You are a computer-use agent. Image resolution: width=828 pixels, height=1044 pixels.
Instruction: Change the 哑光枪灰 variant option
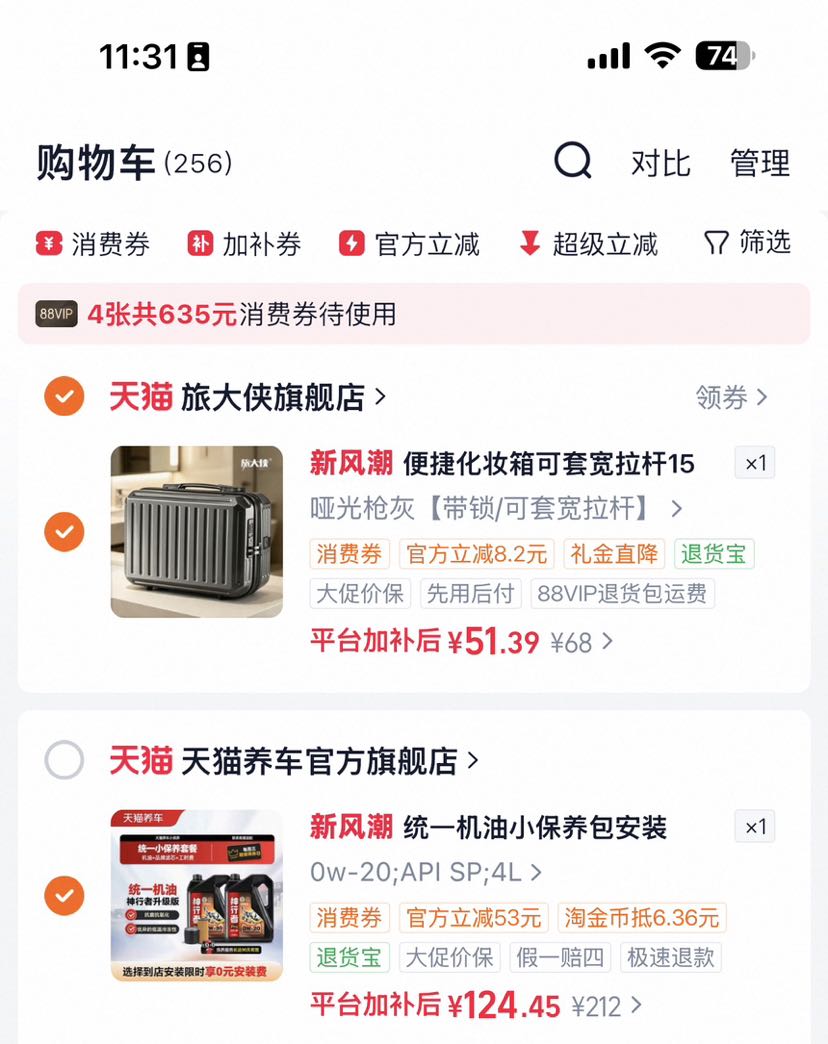(496, 509)
